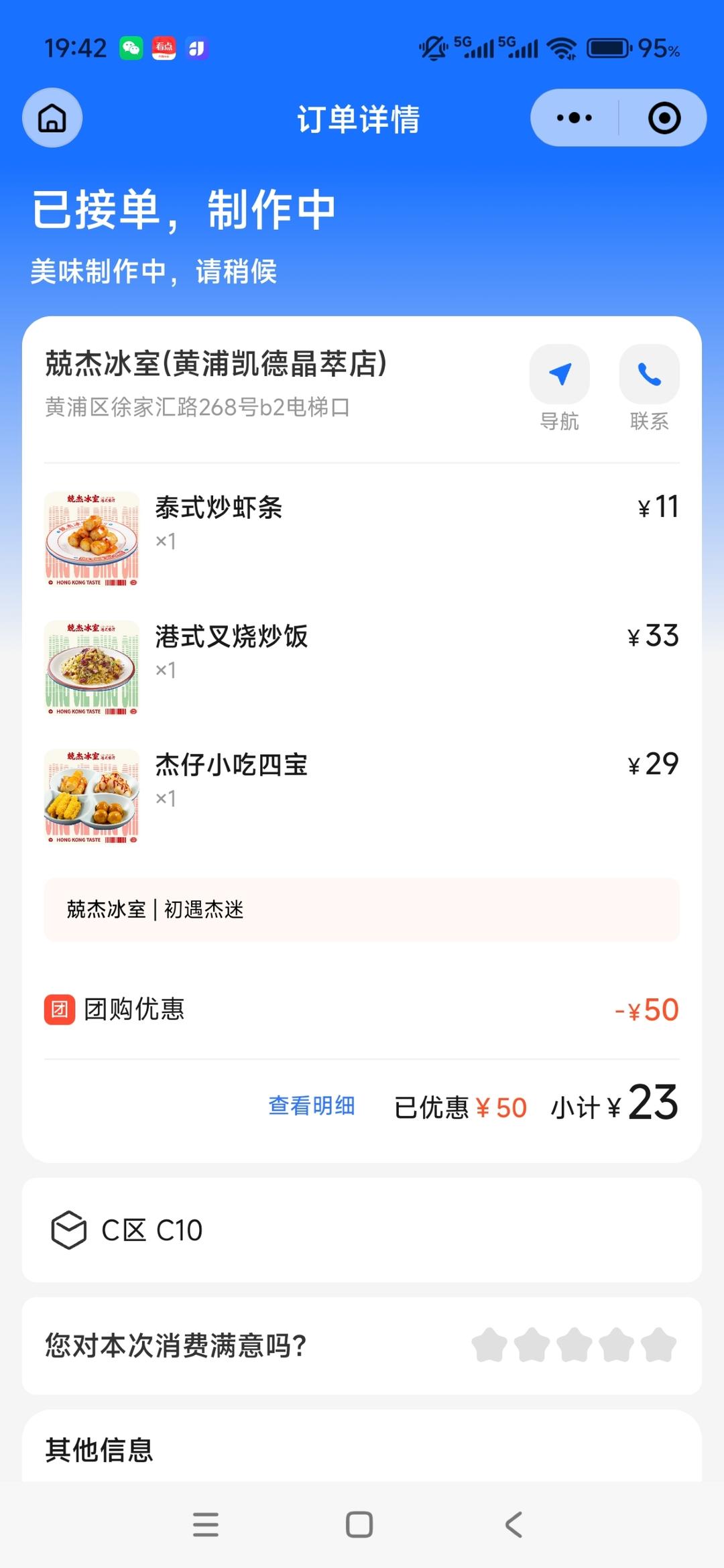Rate this order one star
724x1568 pixels.
pos(489,1345)
